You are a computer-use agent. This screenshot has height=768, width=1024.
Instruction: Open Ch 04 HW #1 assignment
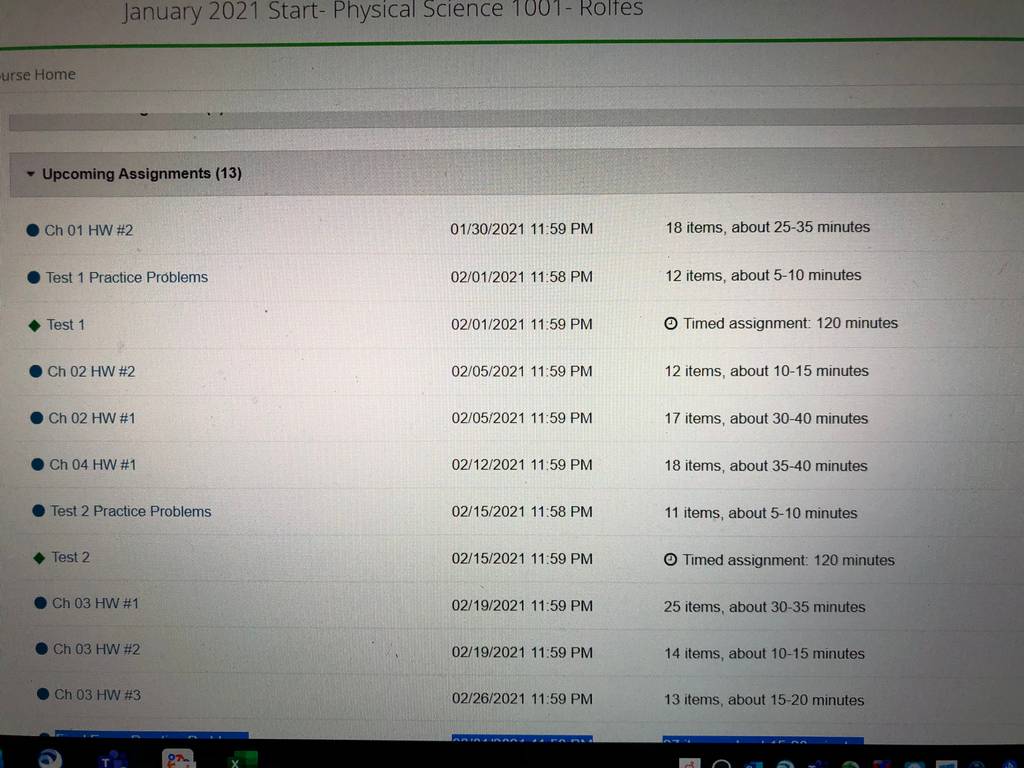[93, 464]
